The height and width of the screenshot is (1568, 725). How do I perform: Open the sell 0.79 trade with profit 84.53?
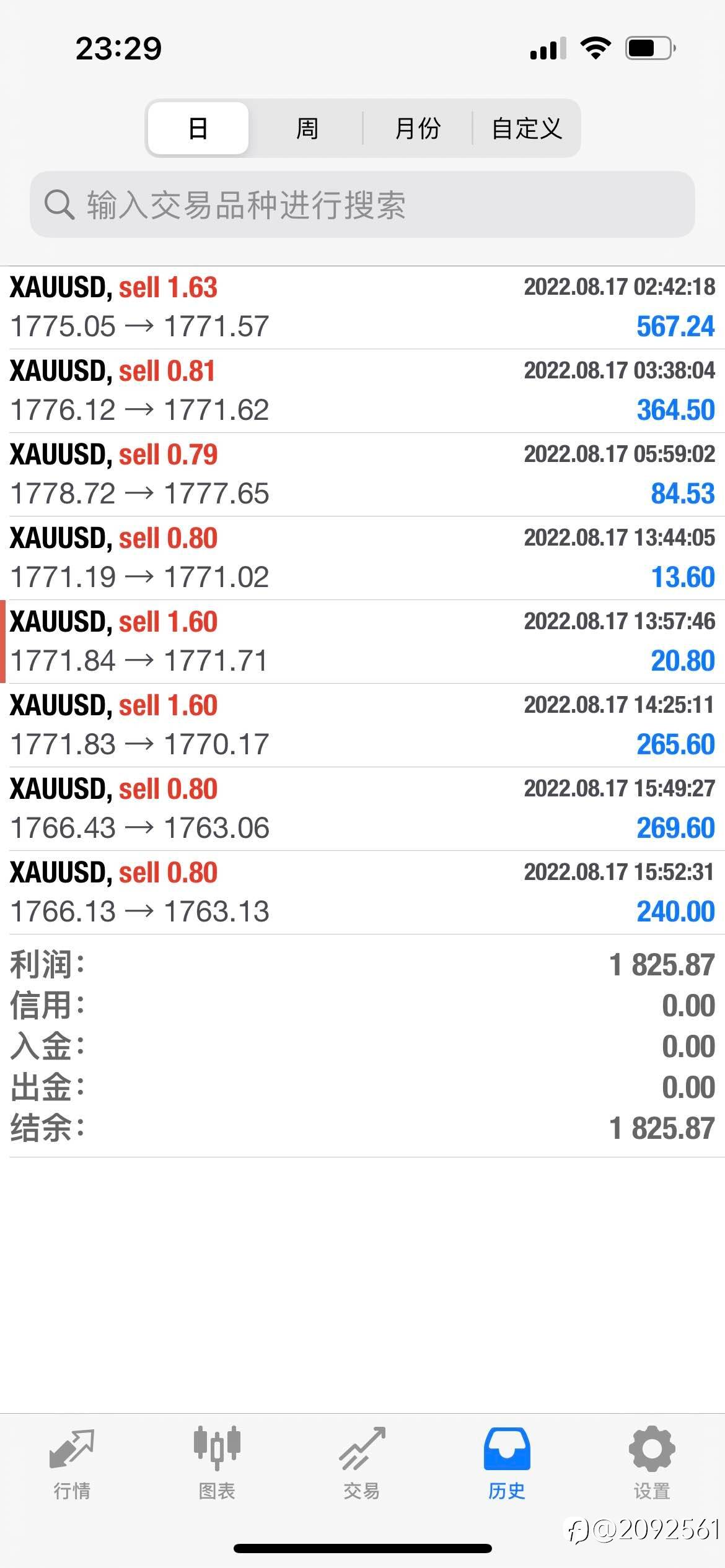click(x=362, y=474)
